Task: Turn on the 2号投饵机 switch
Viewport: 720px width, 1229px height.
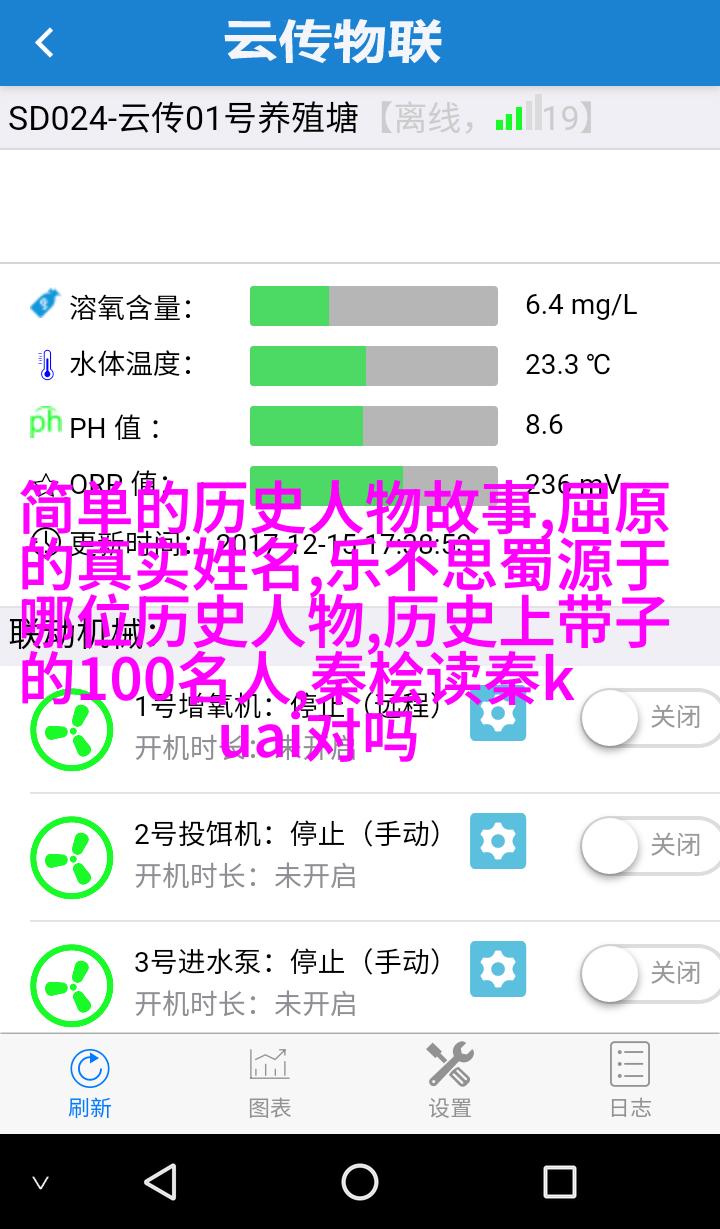Action: pyautogui.click(x=648, y=846)
